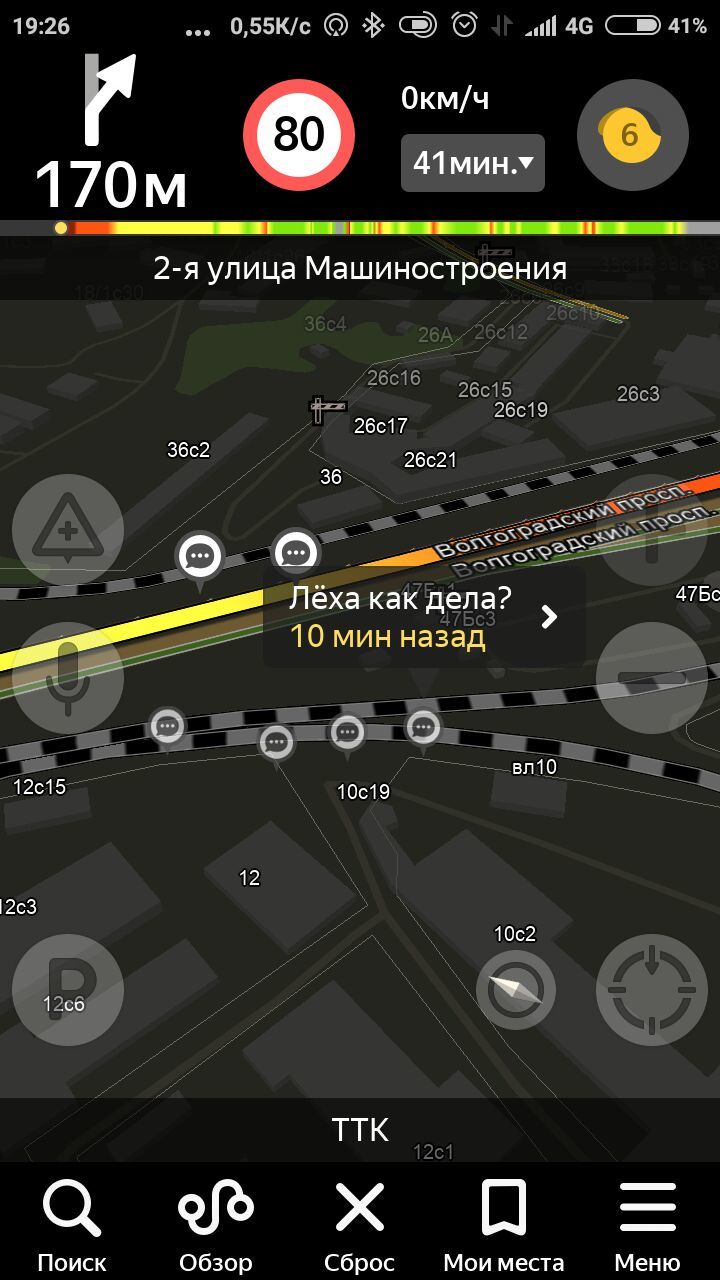Open the Меню tab

coord(647,1224)
